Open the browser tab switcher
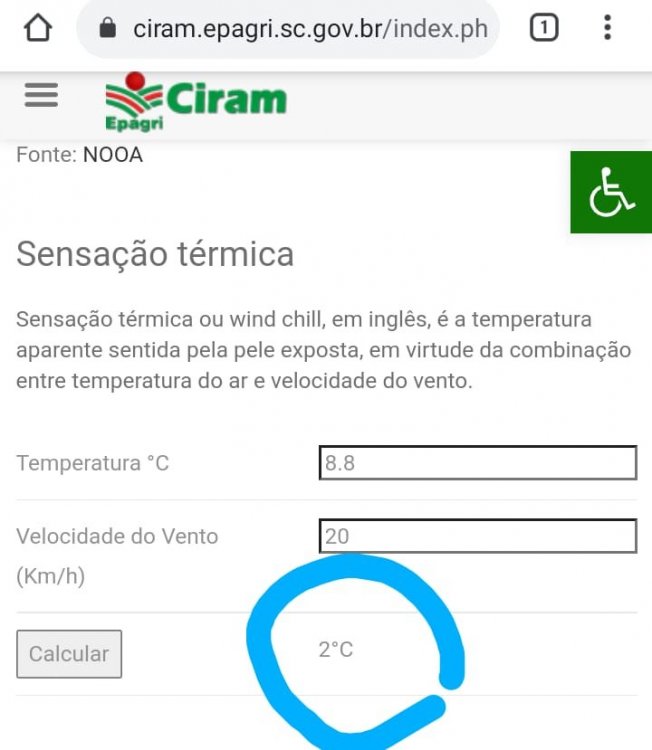 [x=543, y=28]
